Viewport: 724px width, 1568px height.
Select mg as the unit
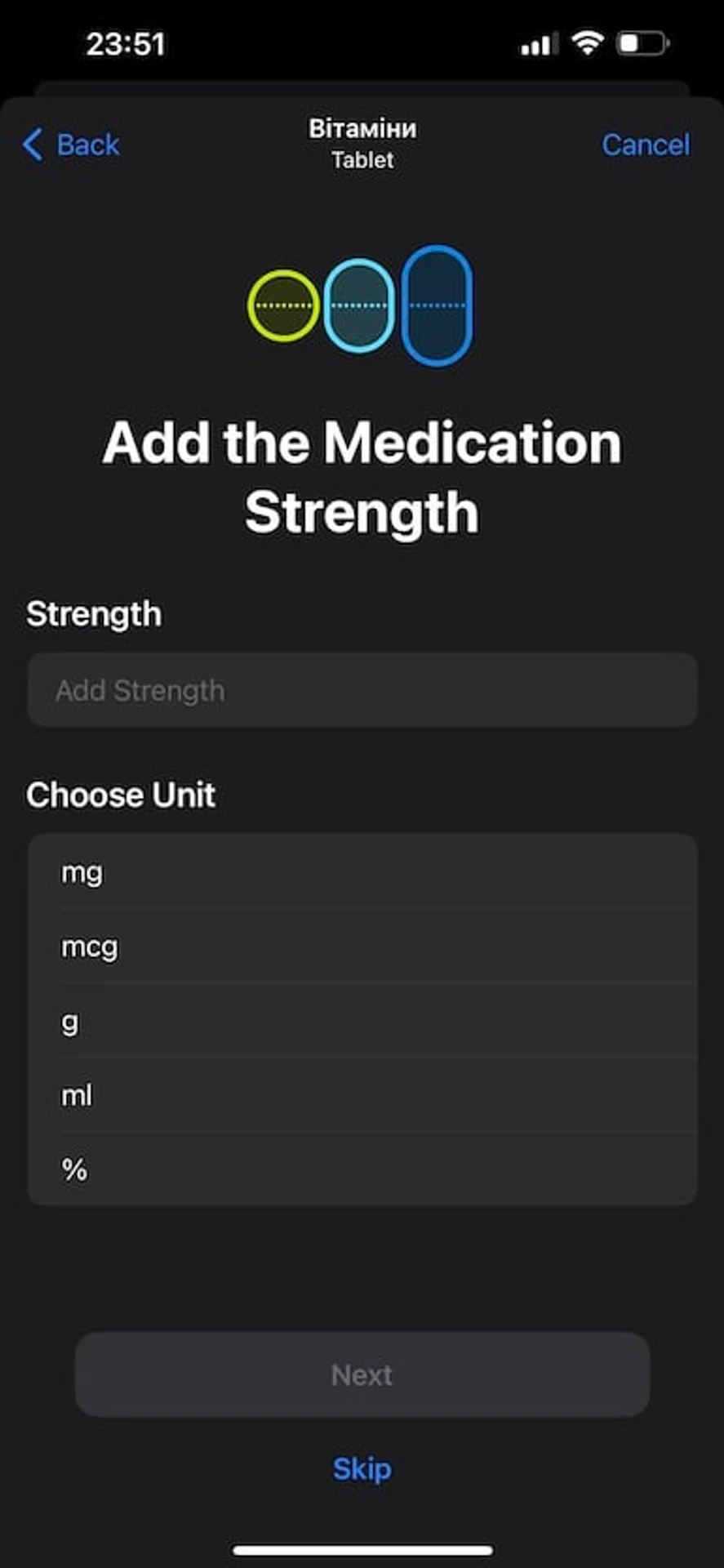pyautogui.click(x=362, y=871)
